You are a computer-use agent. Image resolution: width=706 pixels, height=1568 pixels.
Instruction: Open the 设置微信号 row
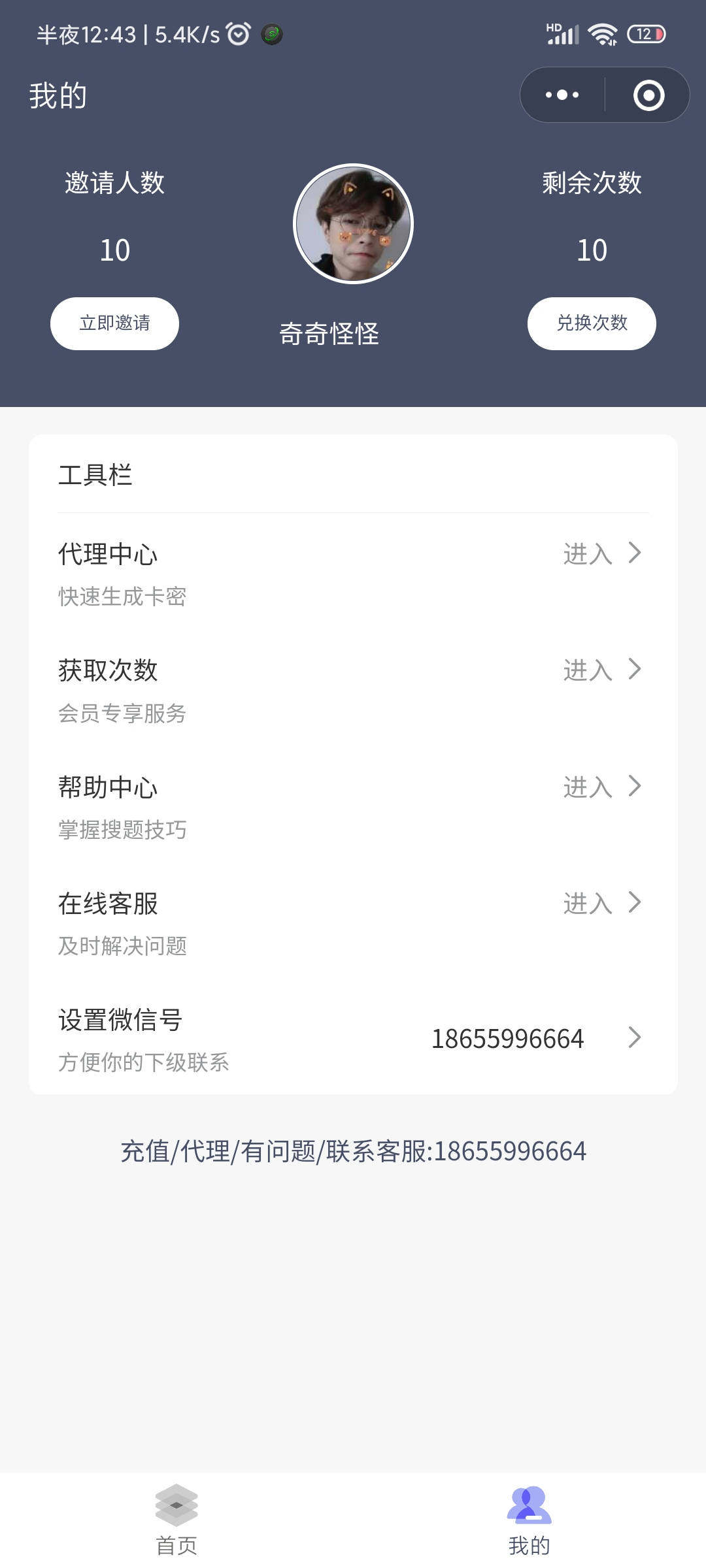[353, 1039]
